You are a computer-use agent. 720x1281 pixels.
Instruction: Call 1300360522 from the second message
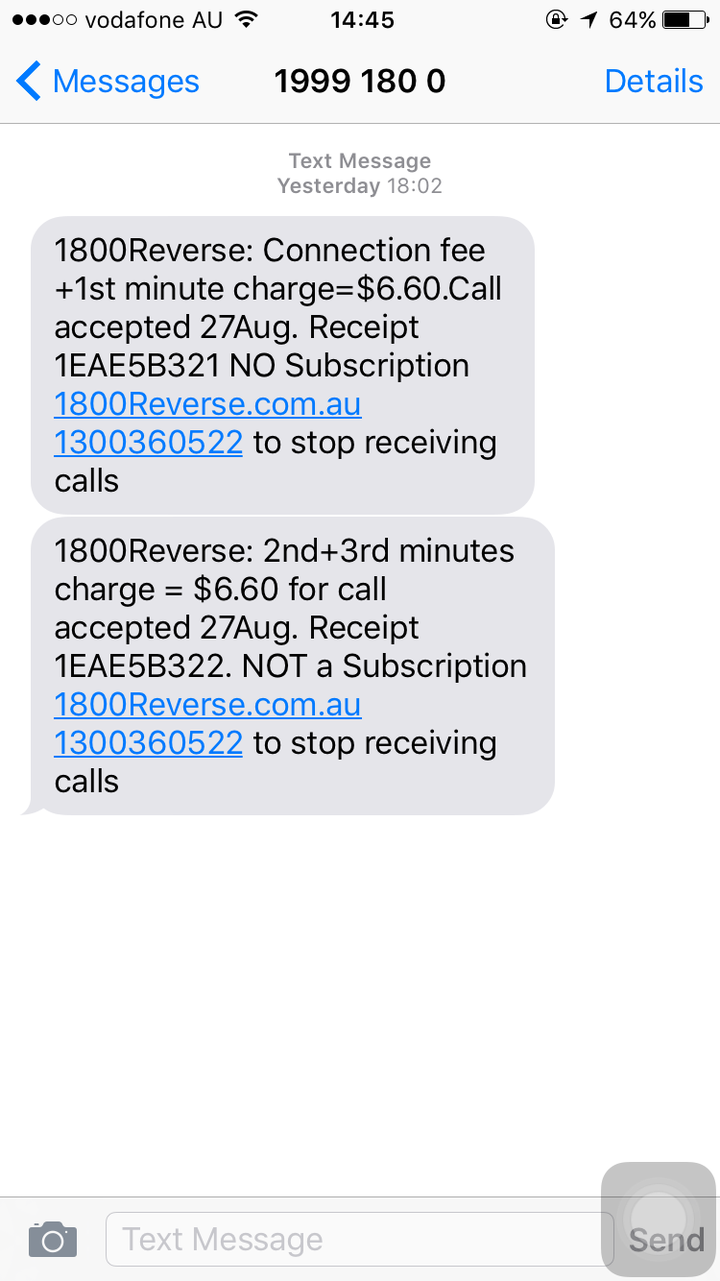(x=148, y=743)
